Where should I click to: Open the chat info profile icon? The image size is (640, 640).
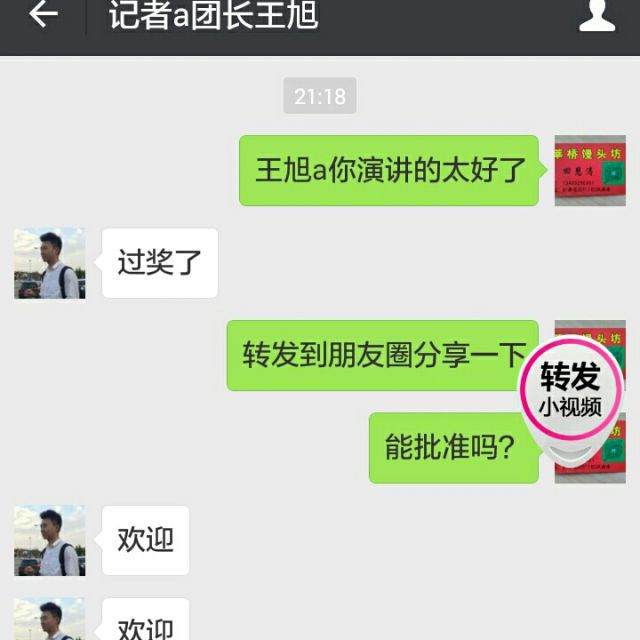597,16
